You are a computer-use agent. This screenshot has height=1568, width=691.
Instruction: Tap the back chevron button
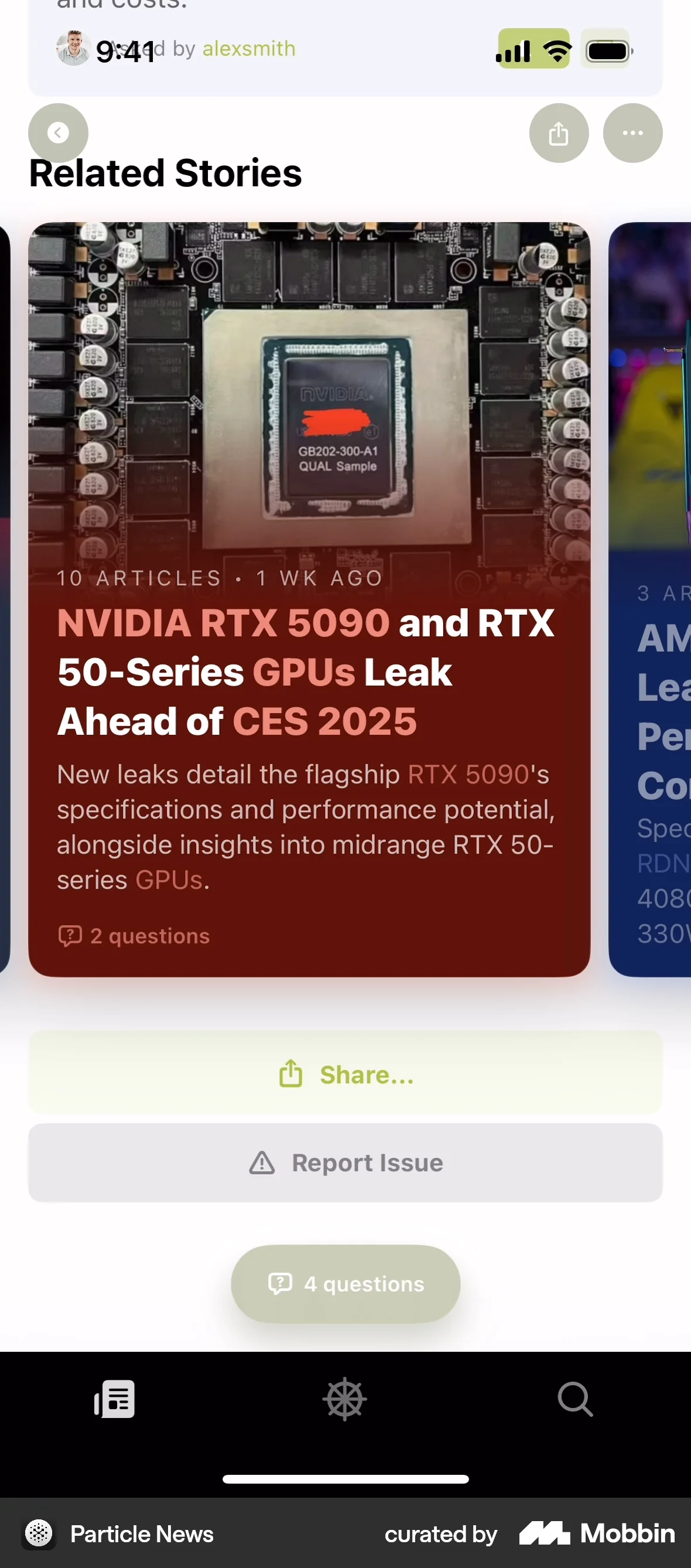coord(59,132)
